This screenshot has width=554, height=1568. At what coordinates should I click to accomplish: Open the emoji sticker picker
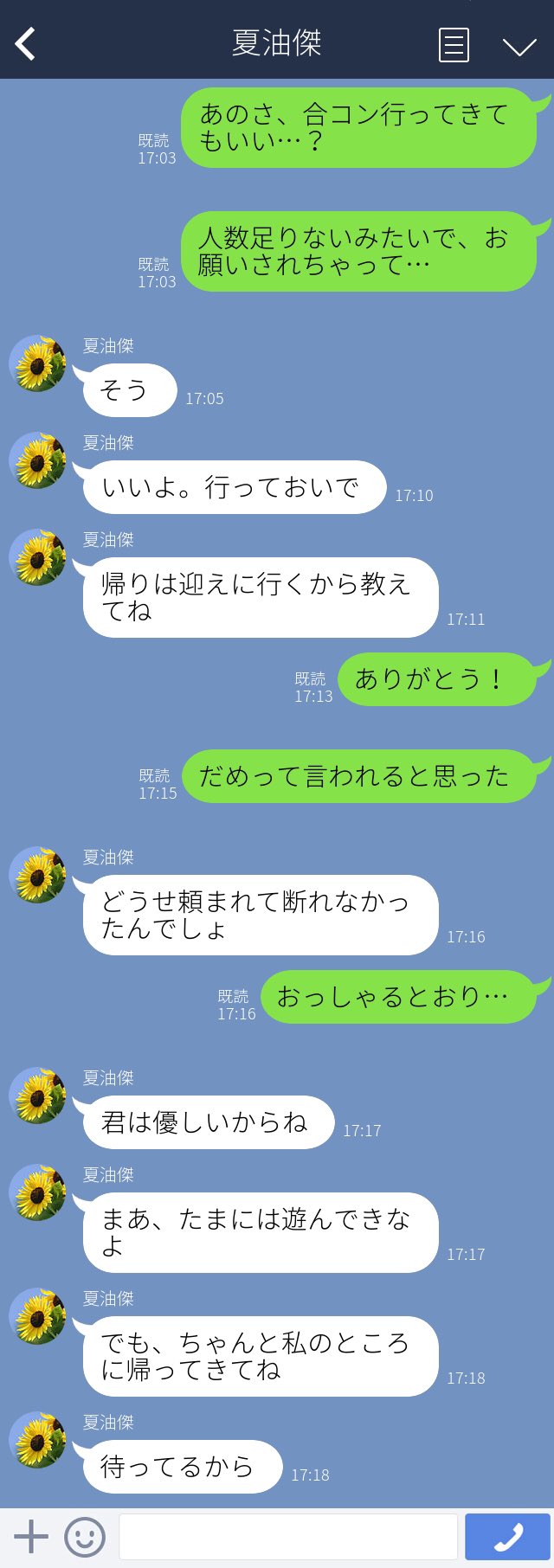[x=85, y=1537]
